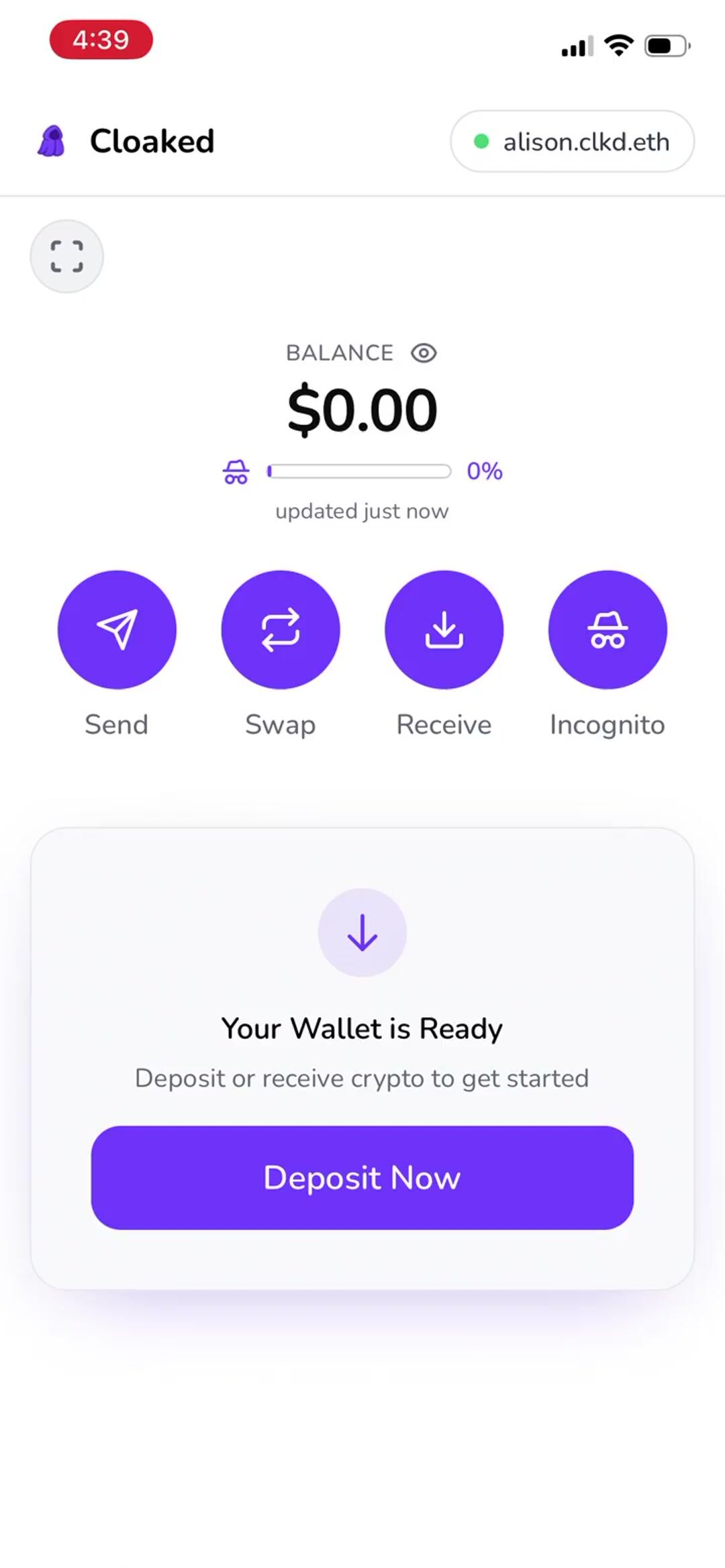Screen dimensions: 725x1568
Task: Open the QR scan icon
Action: (x=66, y=256)
